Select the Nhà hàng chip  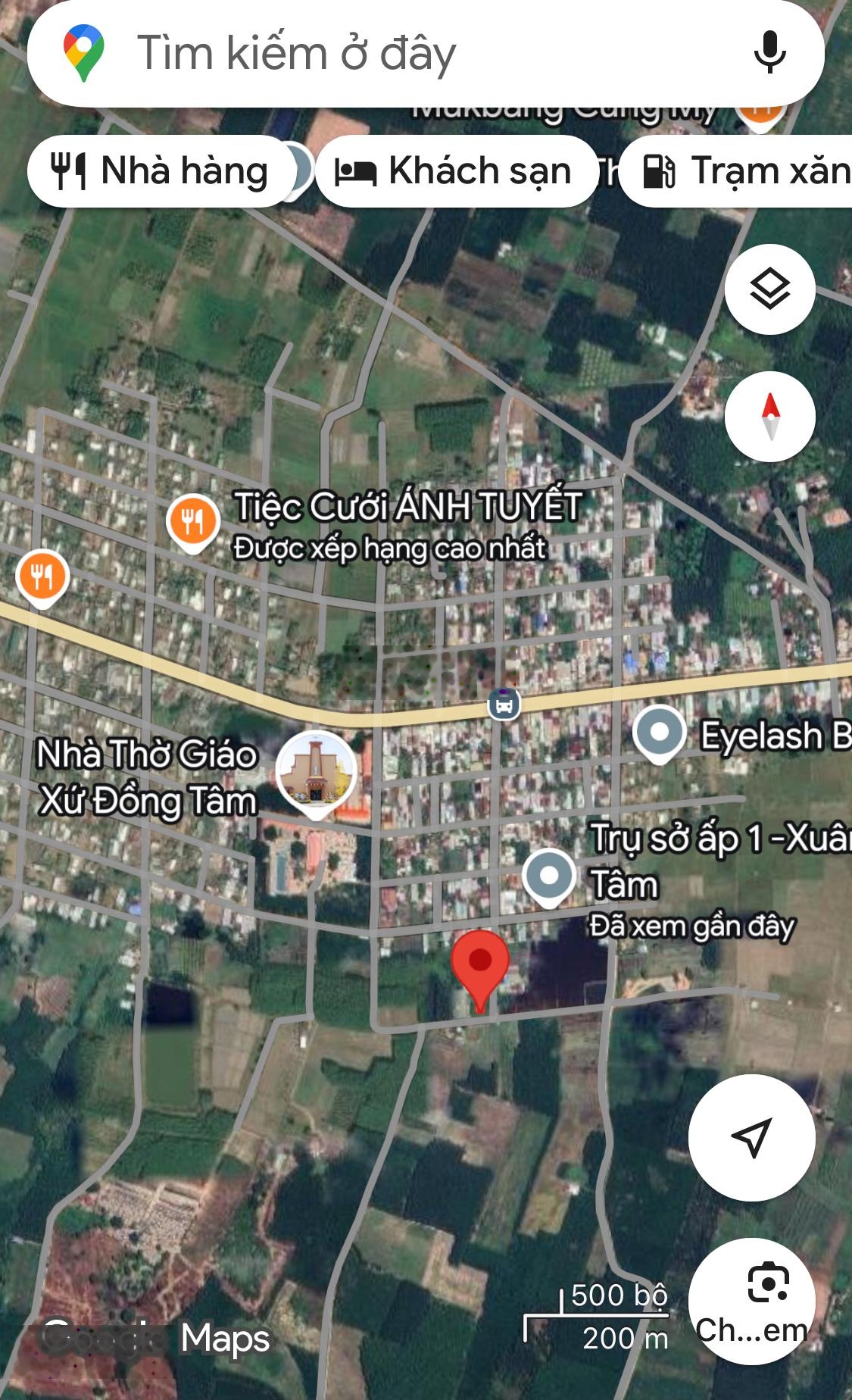tap(161, 171)
